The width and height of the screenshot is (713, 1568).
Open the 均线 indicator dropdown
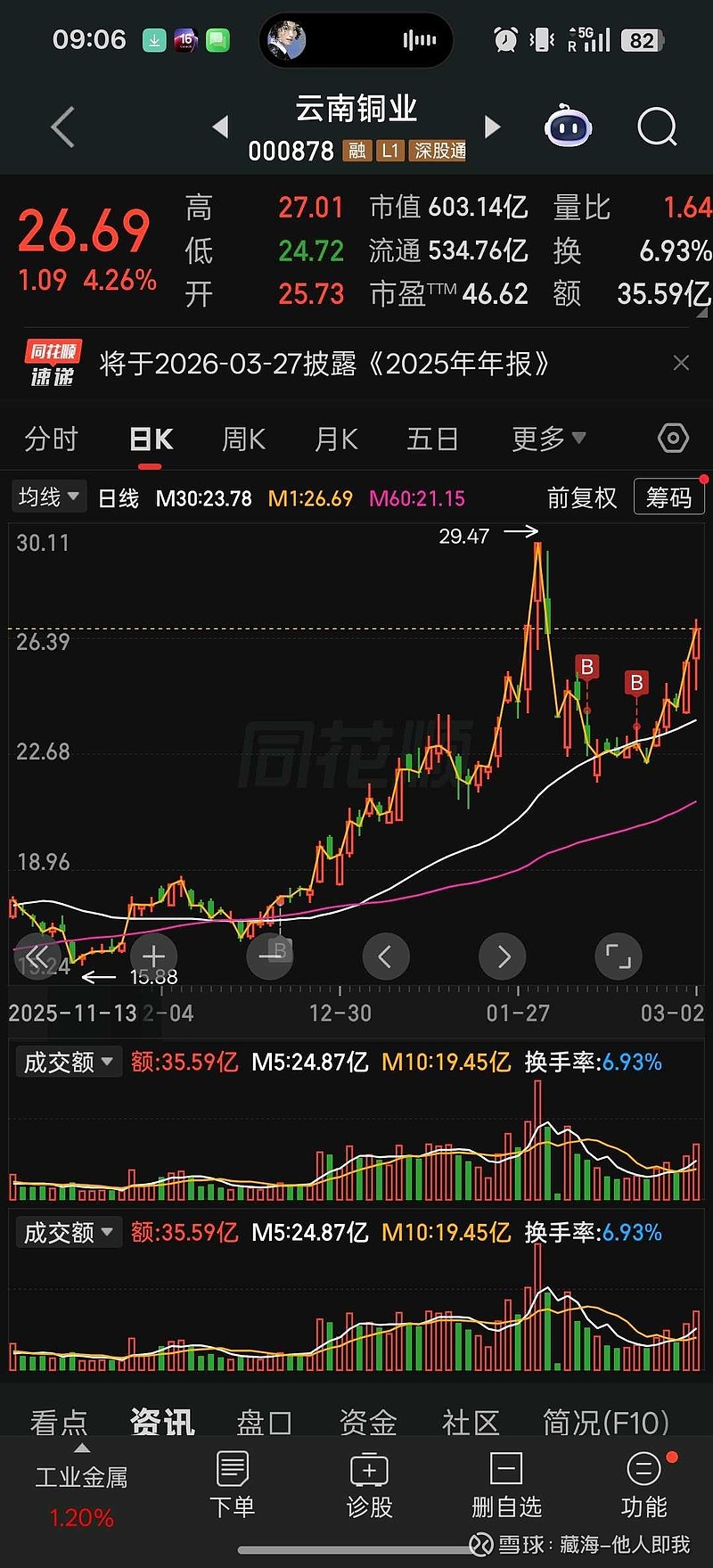(49, 497)
